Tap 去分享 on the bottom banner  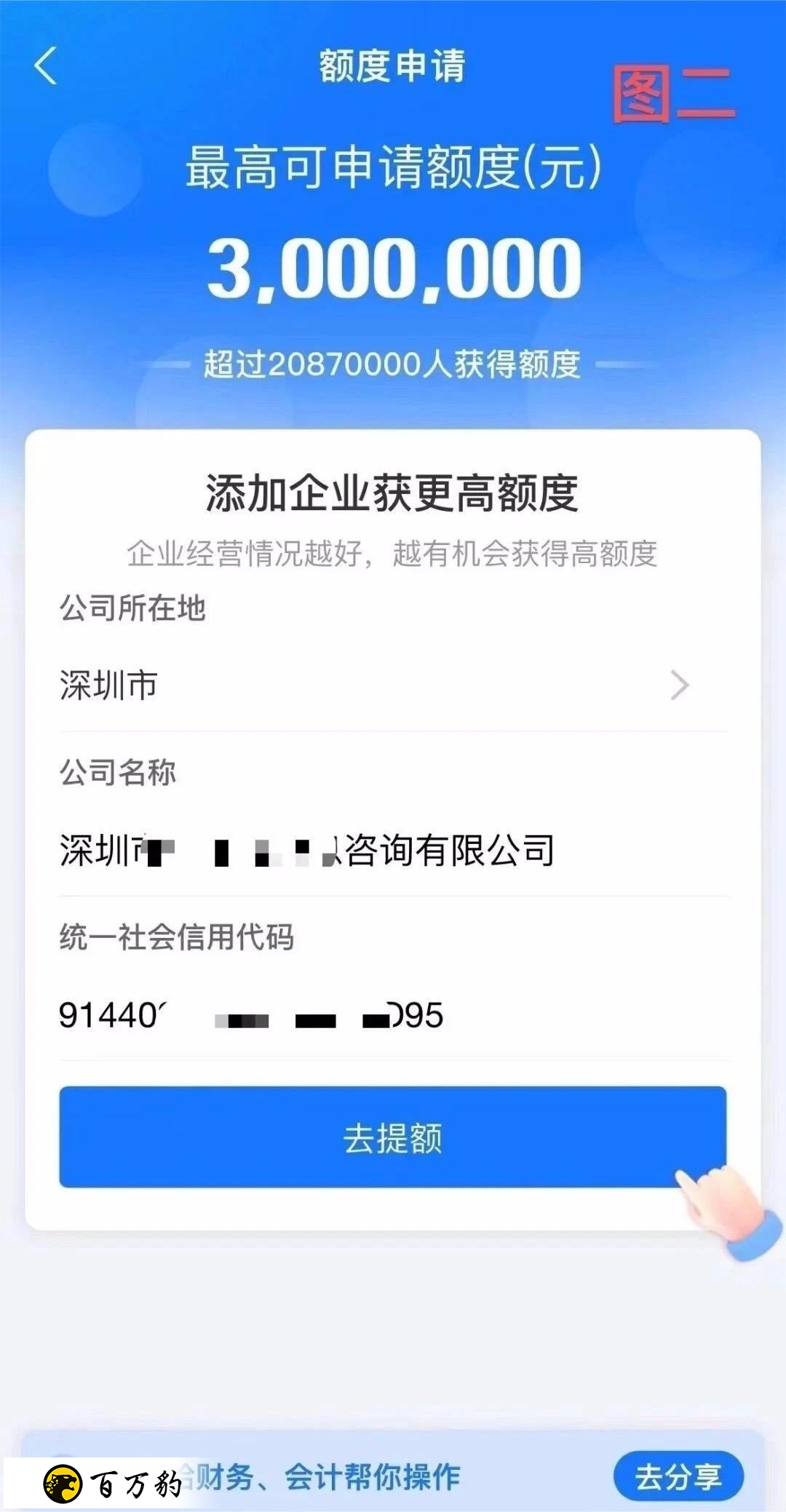678,1476
